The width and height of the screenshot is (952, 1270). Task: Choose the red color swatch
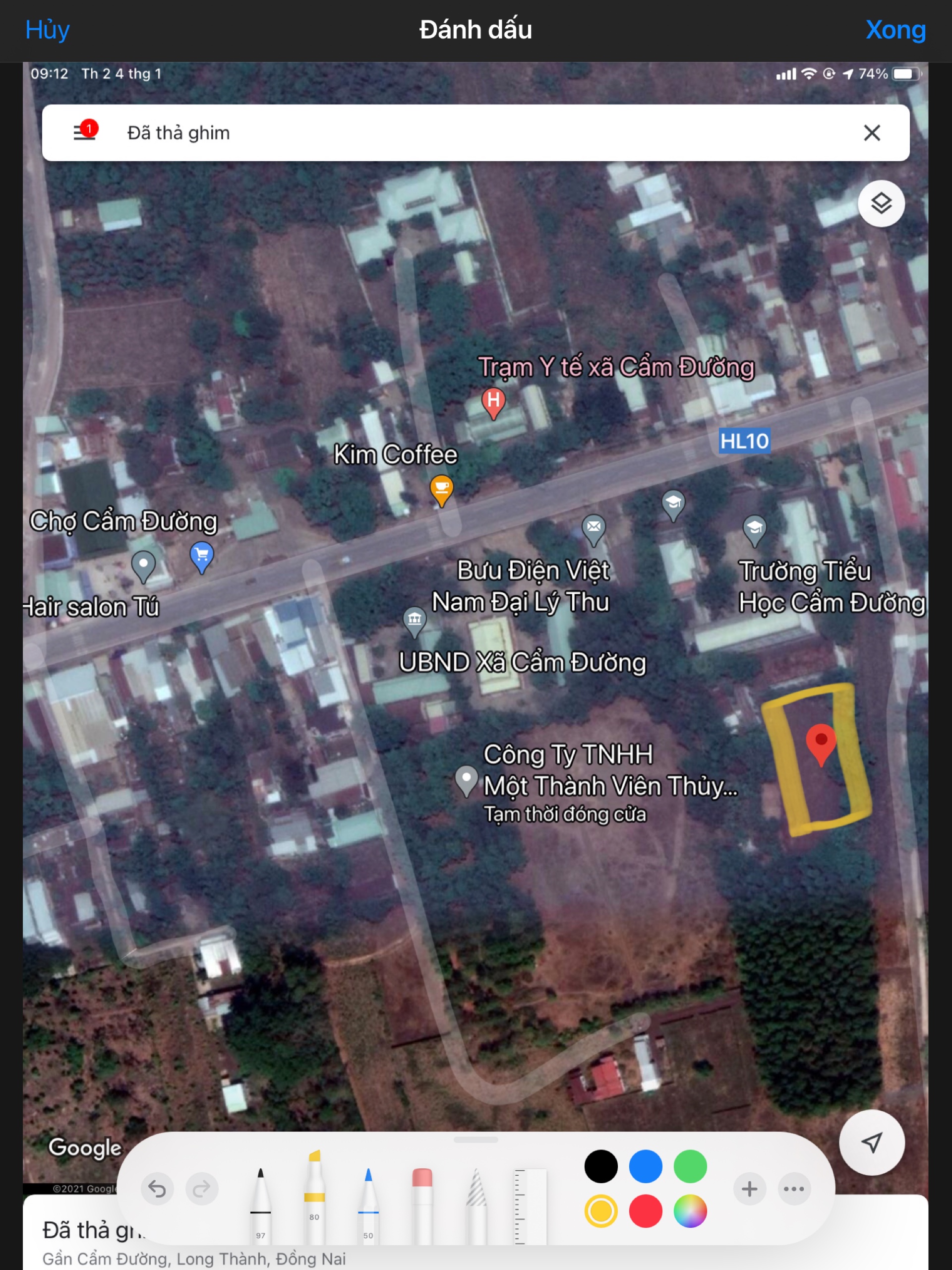pyautogui.click(x=646, y=1211)
